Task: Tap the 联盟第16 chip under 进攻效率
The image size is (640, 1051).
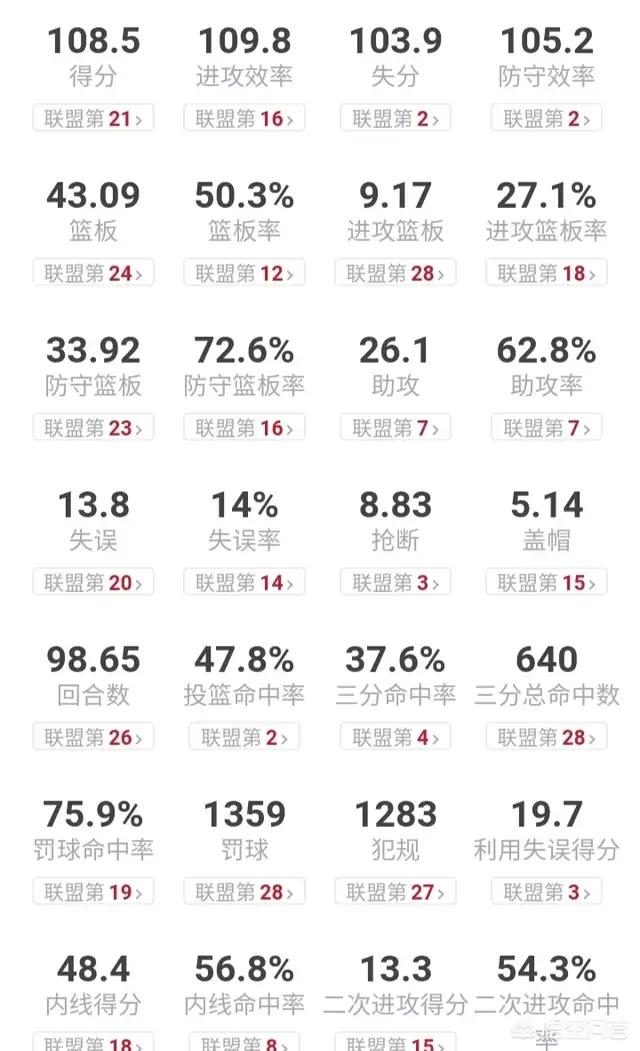Action: tap(244, 119)
